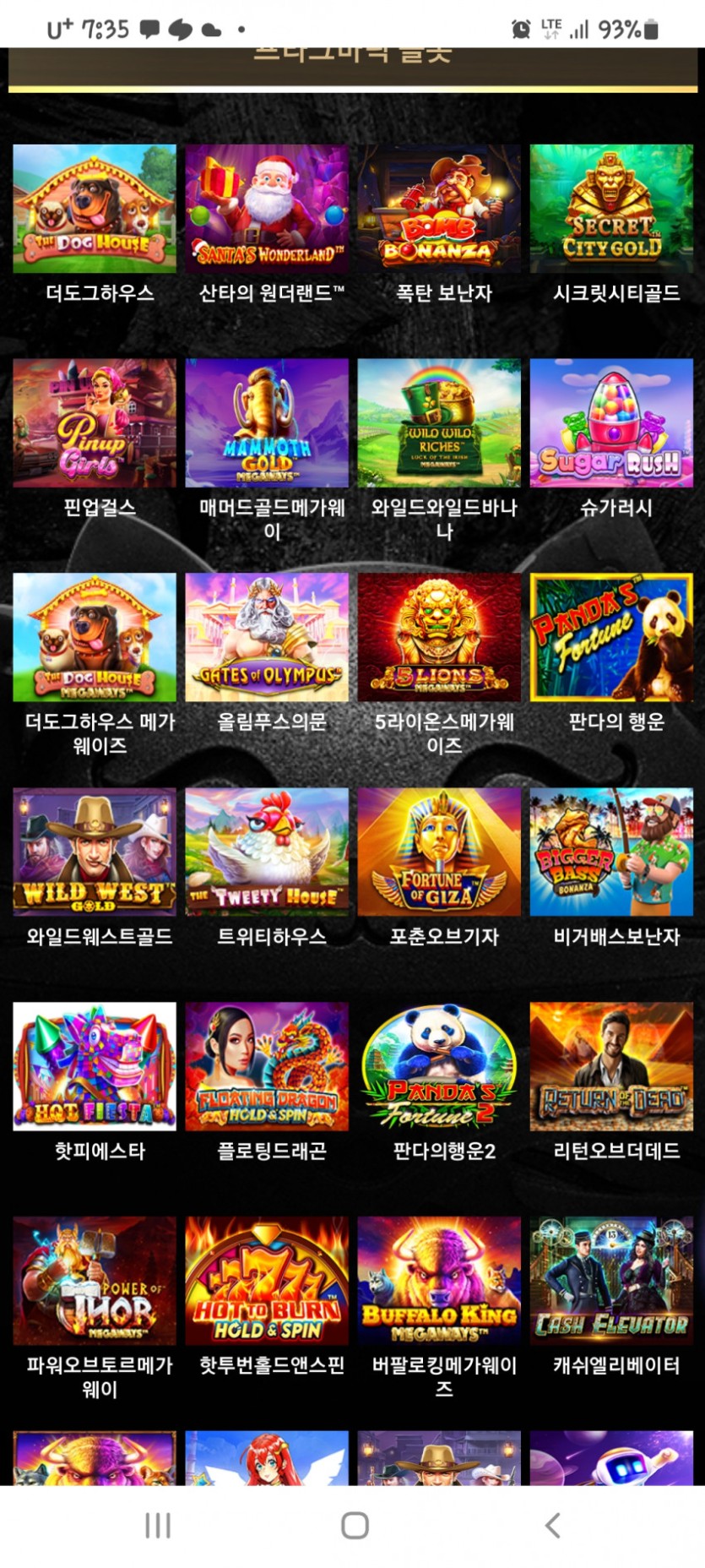Open 포춘오브기자 slot tile
Screen dimensions: 705x1568
point(439,852)
